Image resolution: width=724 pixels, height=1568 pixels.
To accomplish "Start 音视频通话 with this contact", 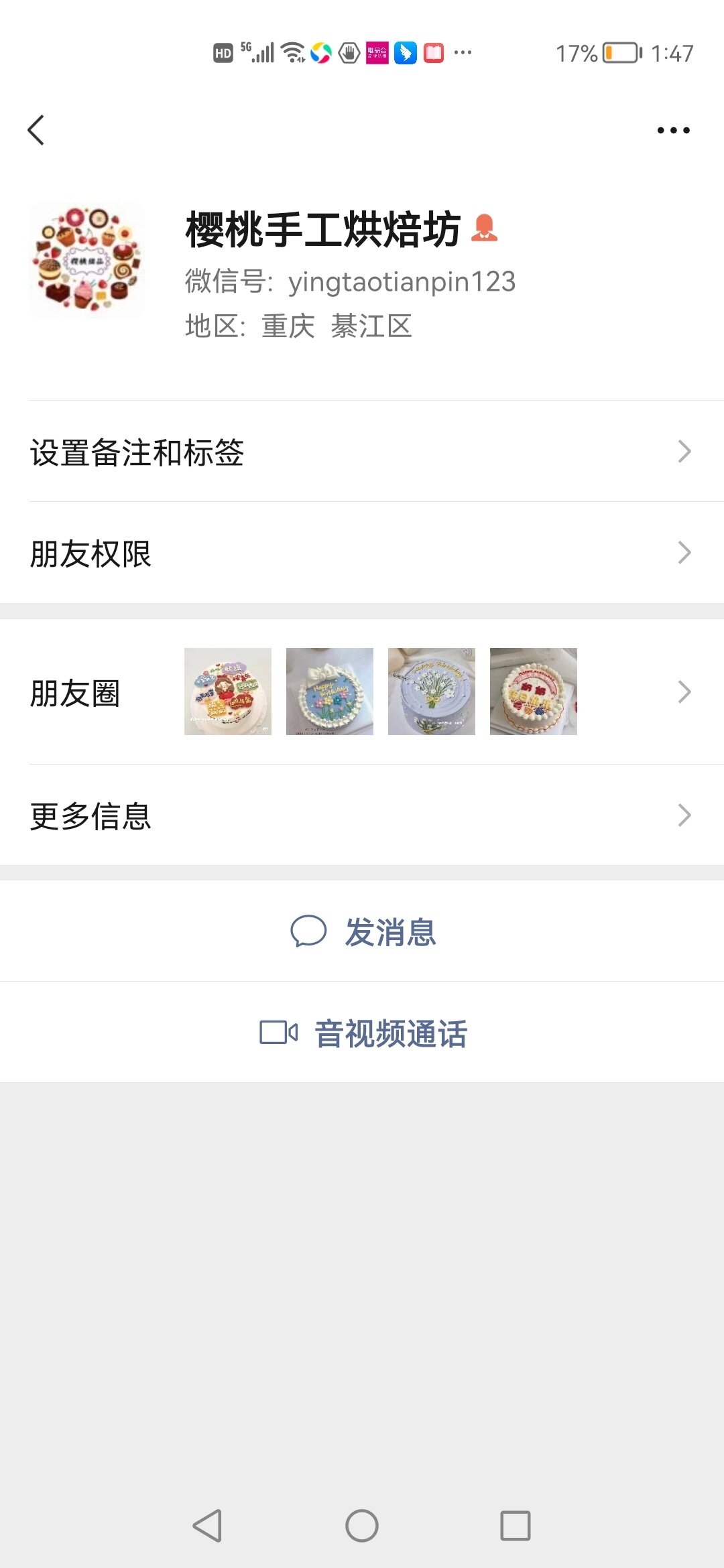I will (363, 1033).
